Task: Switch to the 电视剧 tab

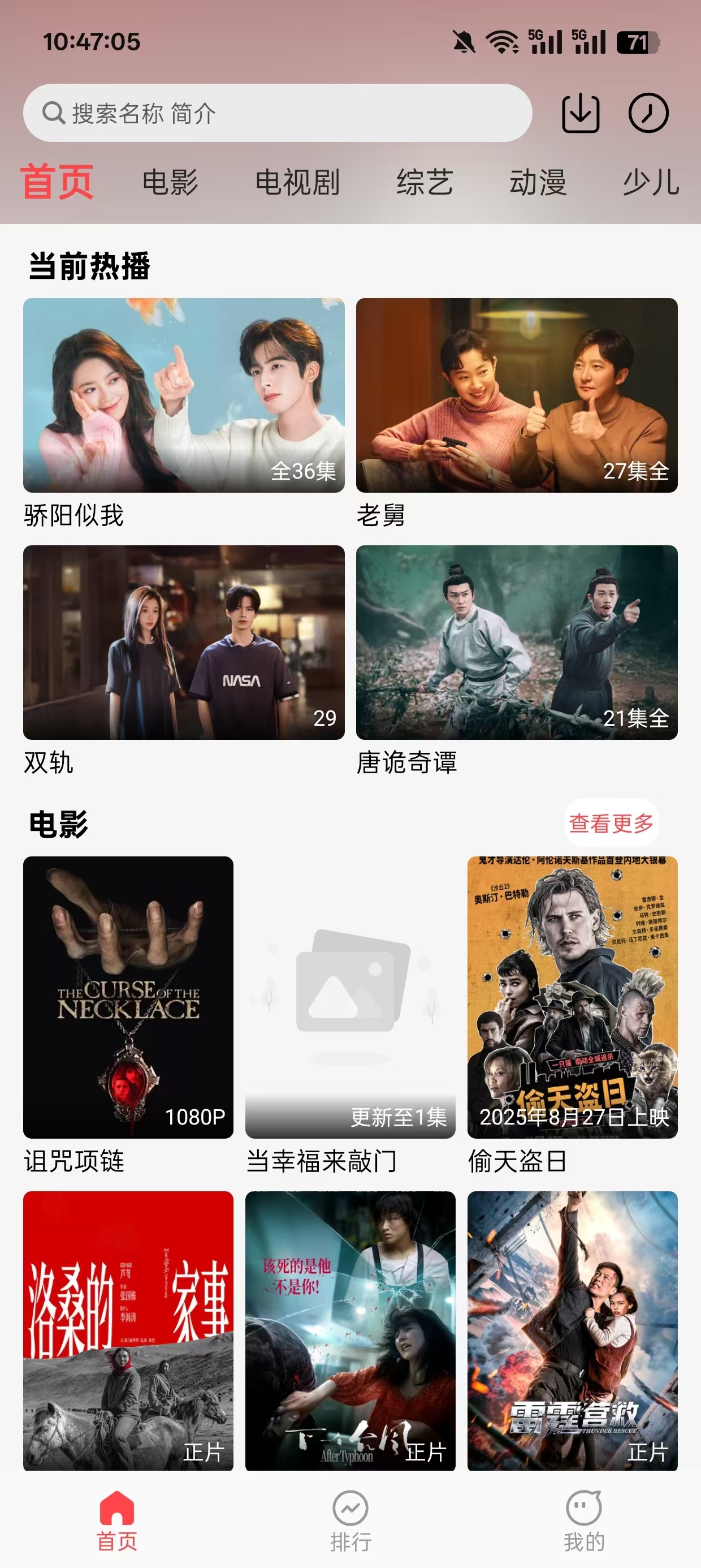Action: (297, 182)
